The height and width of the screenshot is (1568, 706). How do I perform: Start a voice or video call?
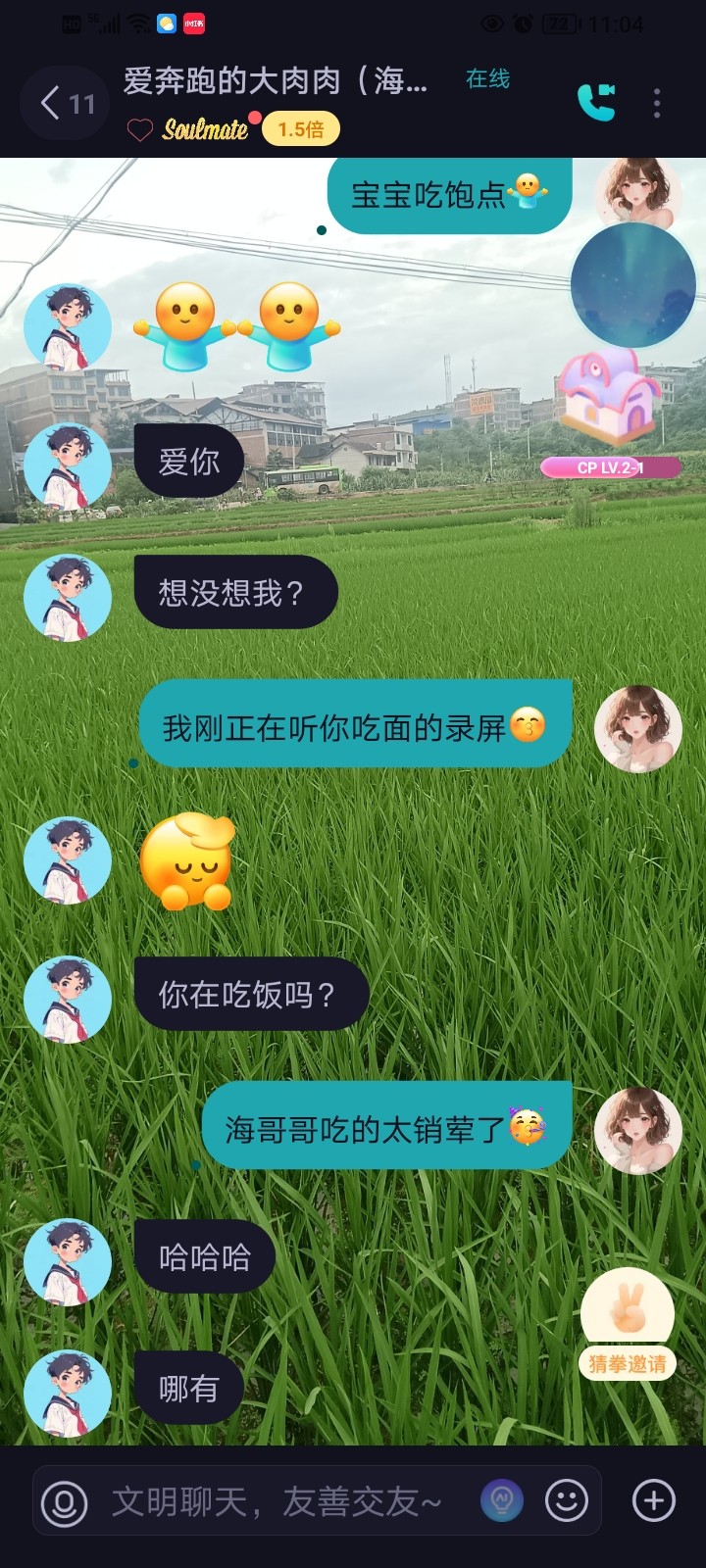tap(596, 103)
